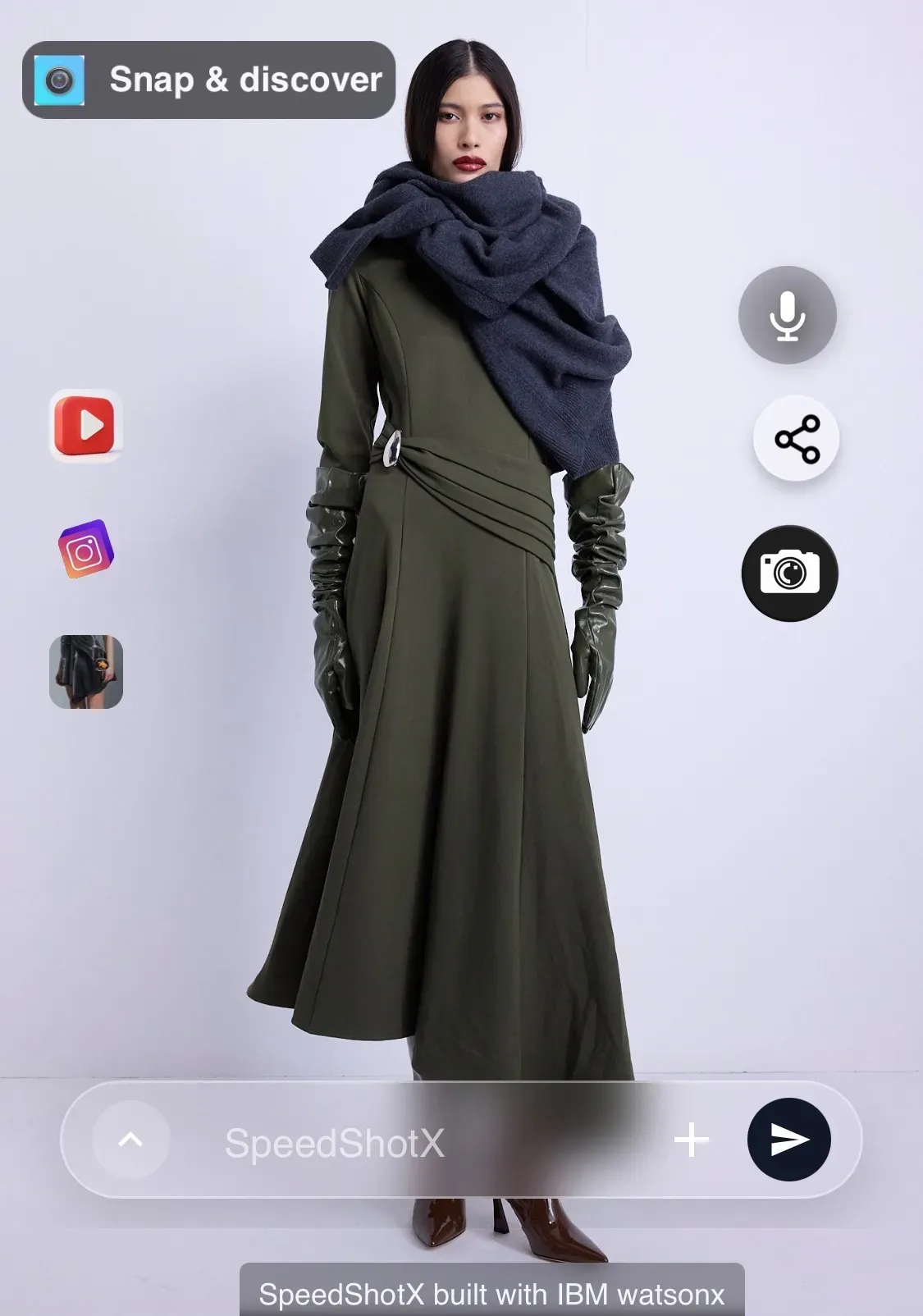Activate the microphone for voice input
The width and height of the screenshot is (923, 1316).
tap(788, 315)
